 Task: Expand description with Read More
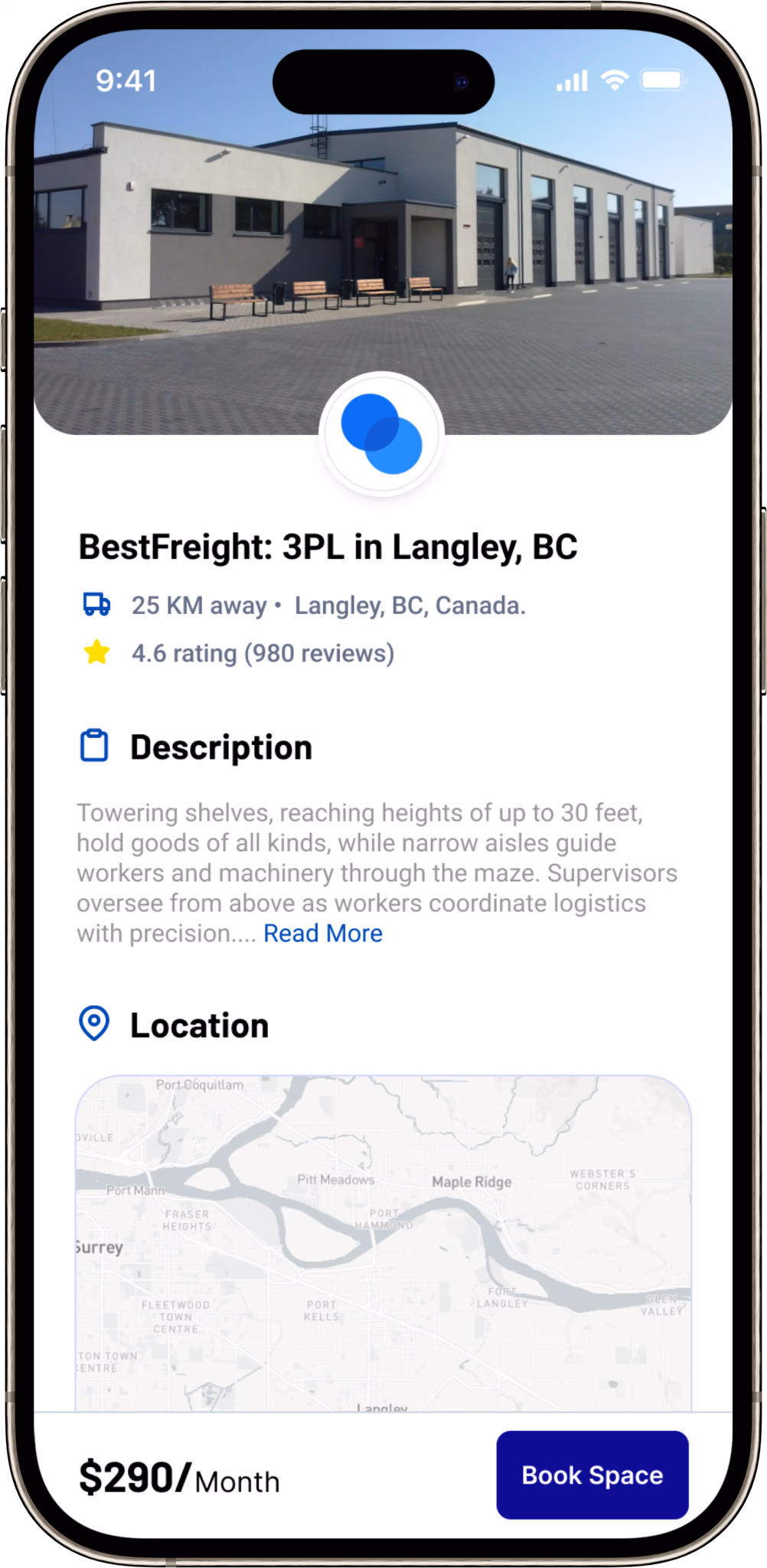pyautogui.click(x=322, y=933)
